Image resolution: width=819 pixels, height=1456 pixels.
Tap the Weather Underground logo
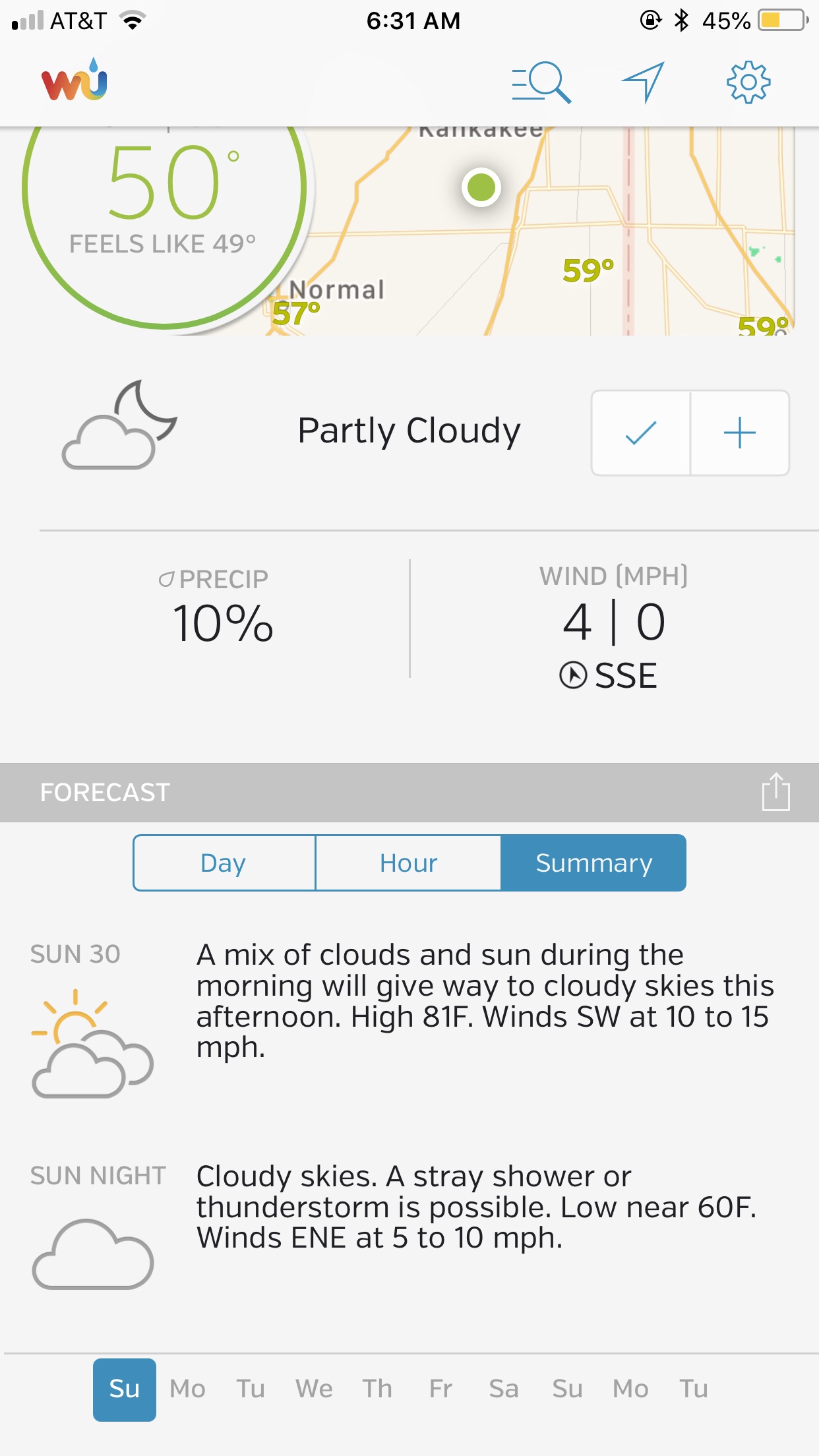75,82
